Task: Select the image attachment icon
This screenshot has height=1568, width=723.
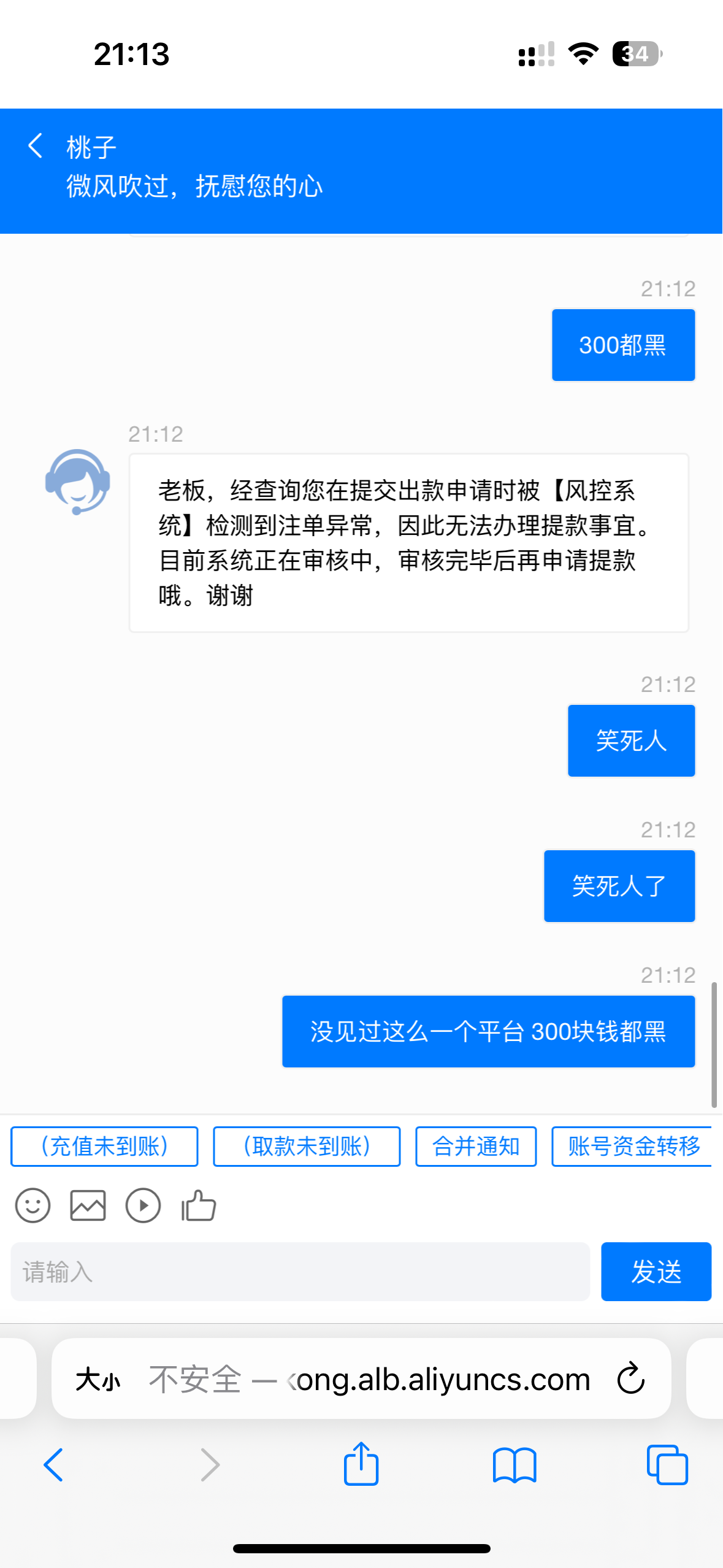Action: [x=88, y=1205]
